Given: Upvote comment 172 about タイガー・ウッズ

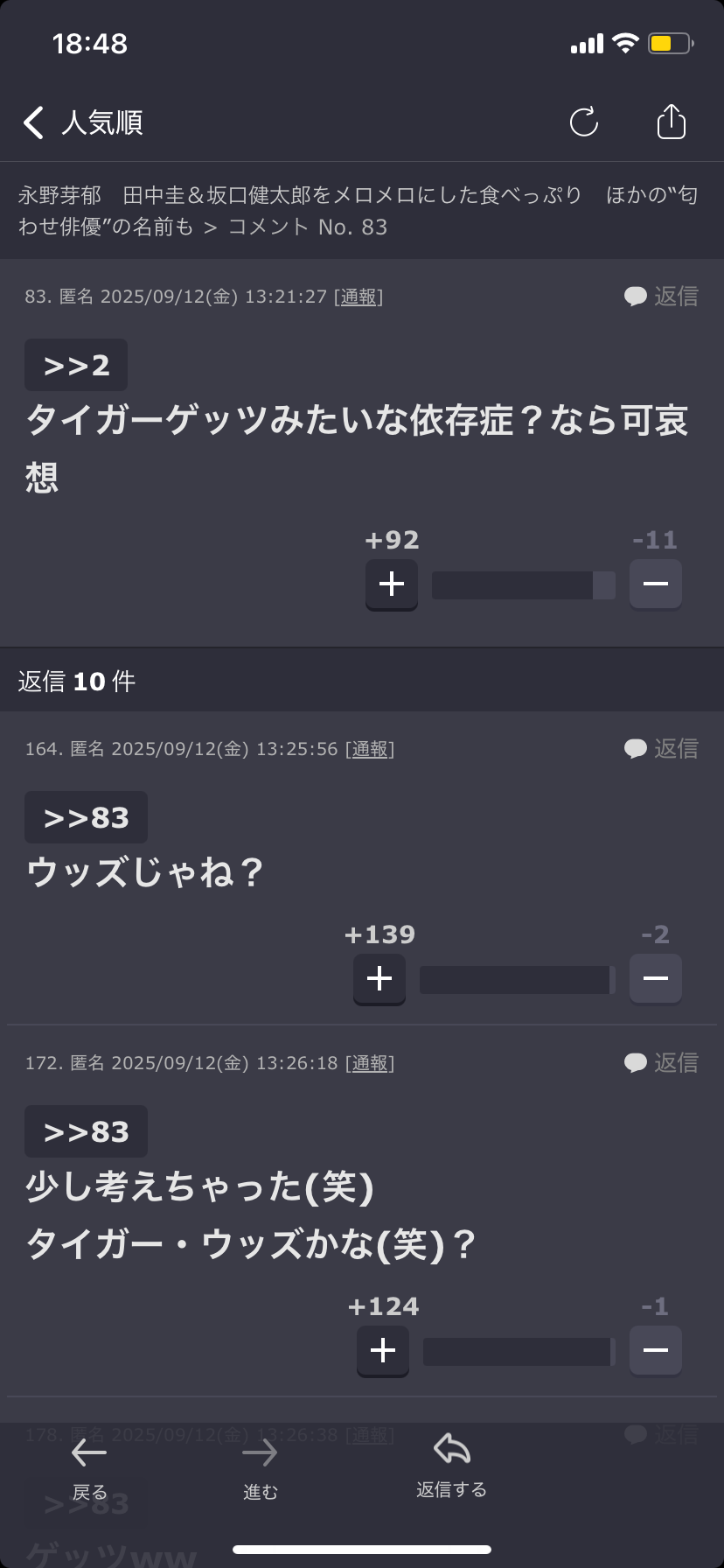Looking at the screenshot, I should (383, 1350).
